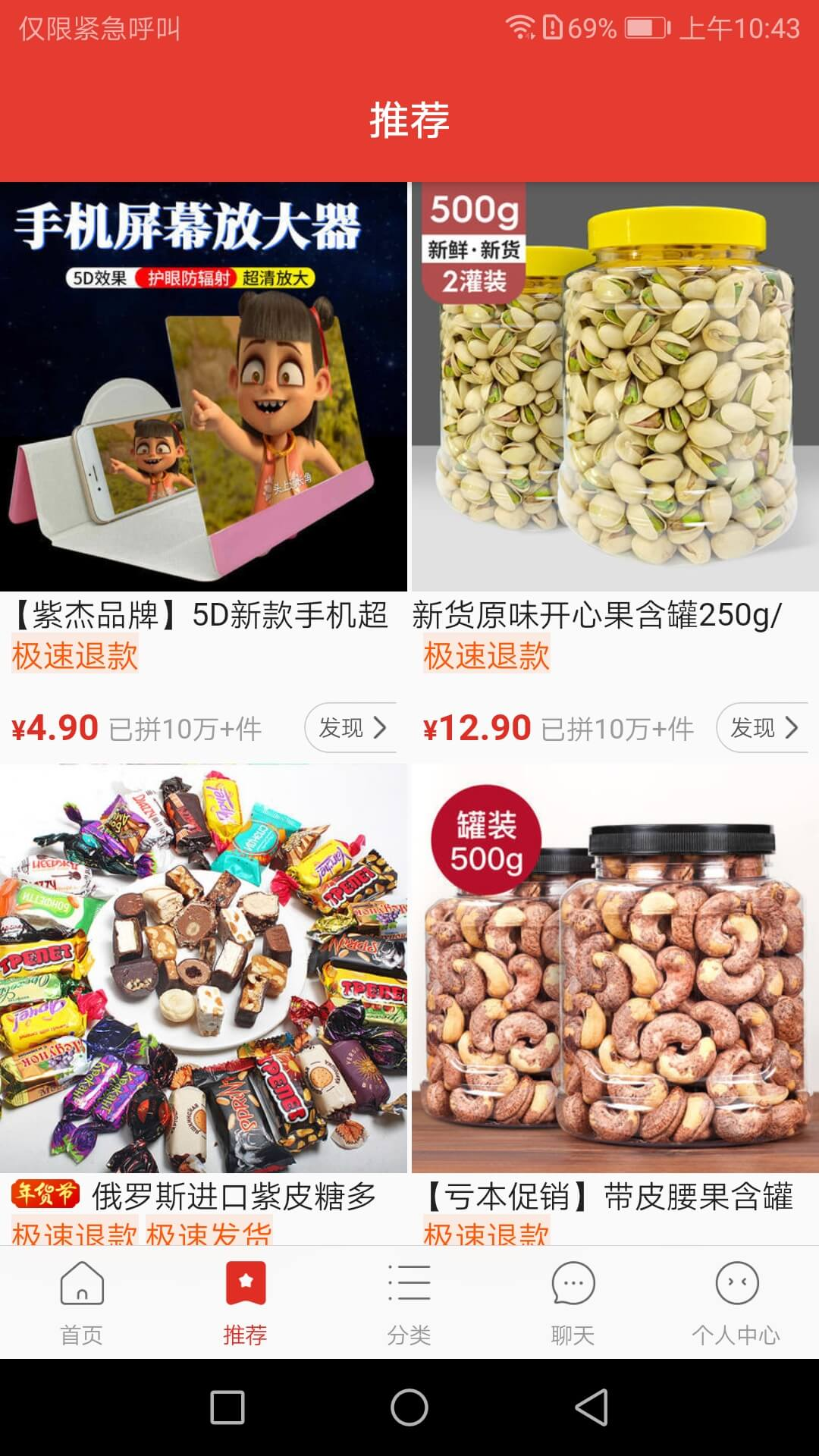Select the 推荐 tab
The image size is (819, 1456).
point(246,1303)
